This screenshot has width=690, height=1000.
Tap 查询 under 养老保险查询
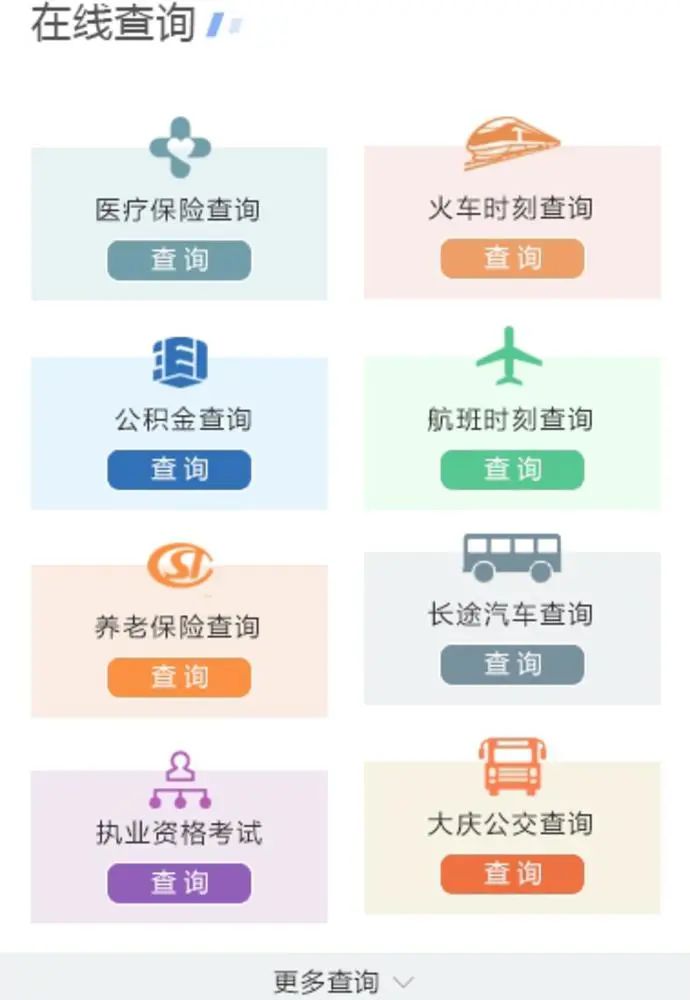179,677
